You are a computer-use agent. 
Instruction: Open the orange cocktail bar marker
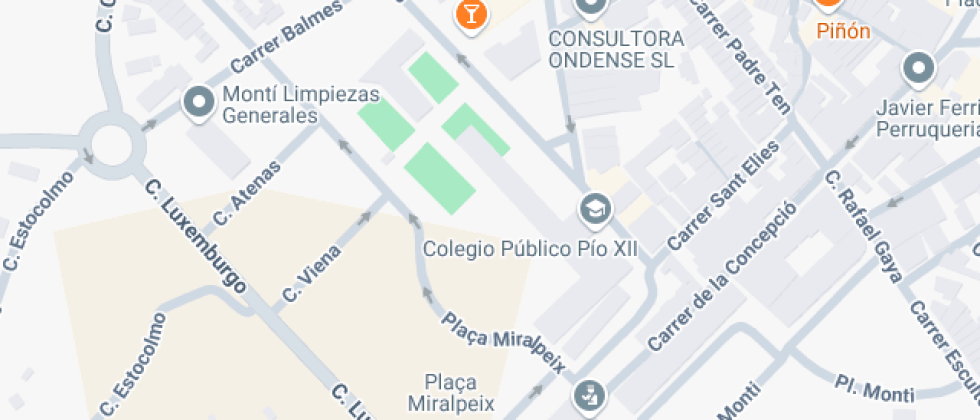[469, 14]
